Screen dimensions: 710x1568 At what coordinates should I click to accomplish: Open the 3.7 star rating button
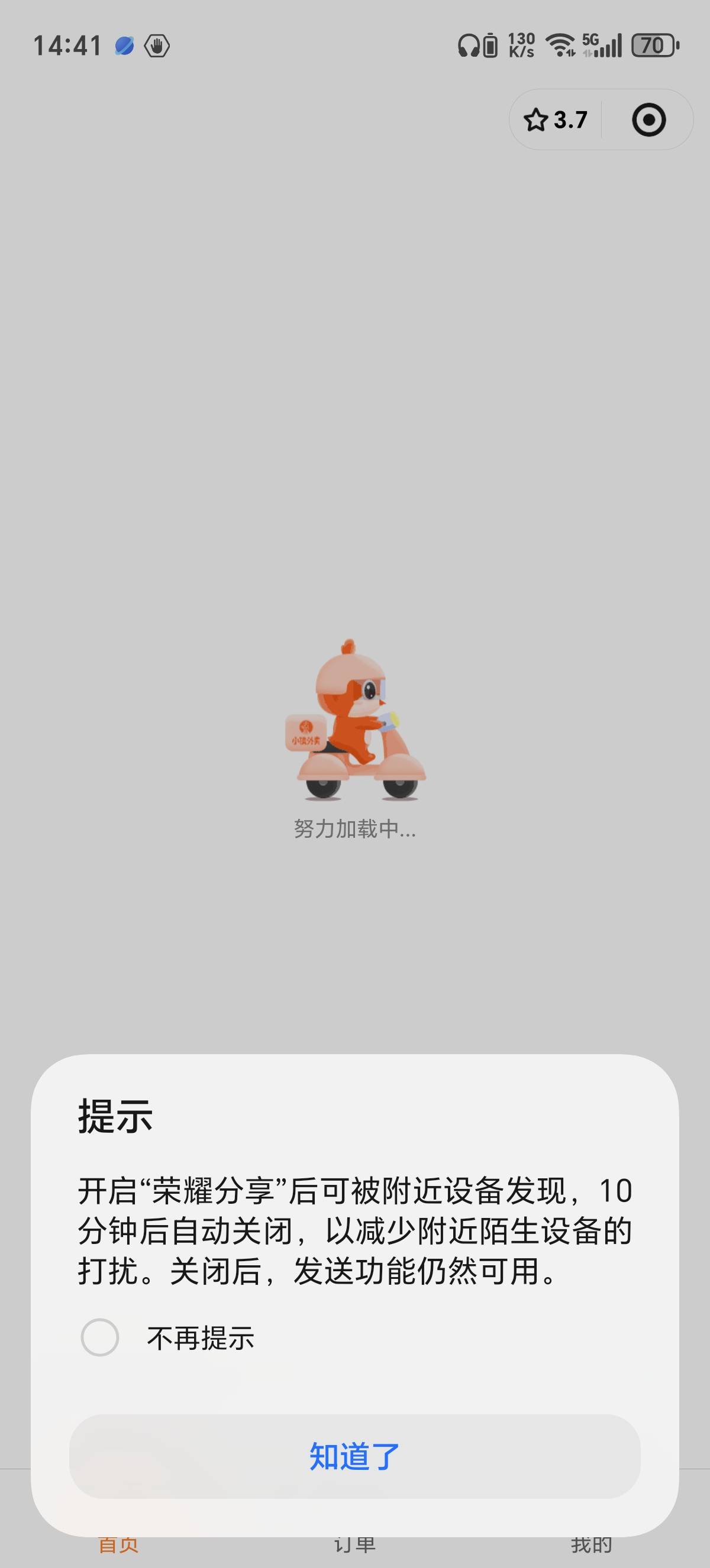point(556,120)
